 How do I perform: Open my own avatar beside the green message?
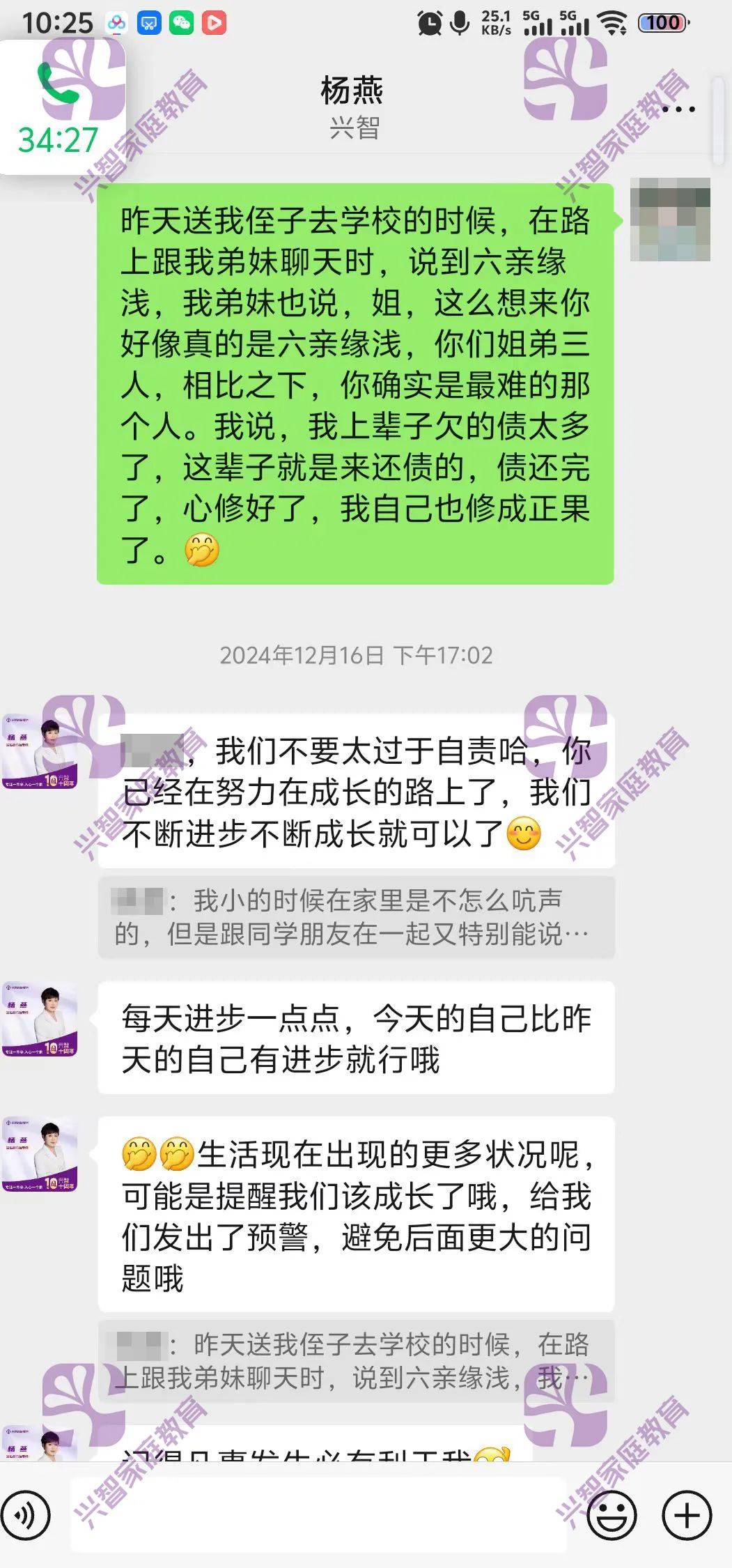[669, 220]
